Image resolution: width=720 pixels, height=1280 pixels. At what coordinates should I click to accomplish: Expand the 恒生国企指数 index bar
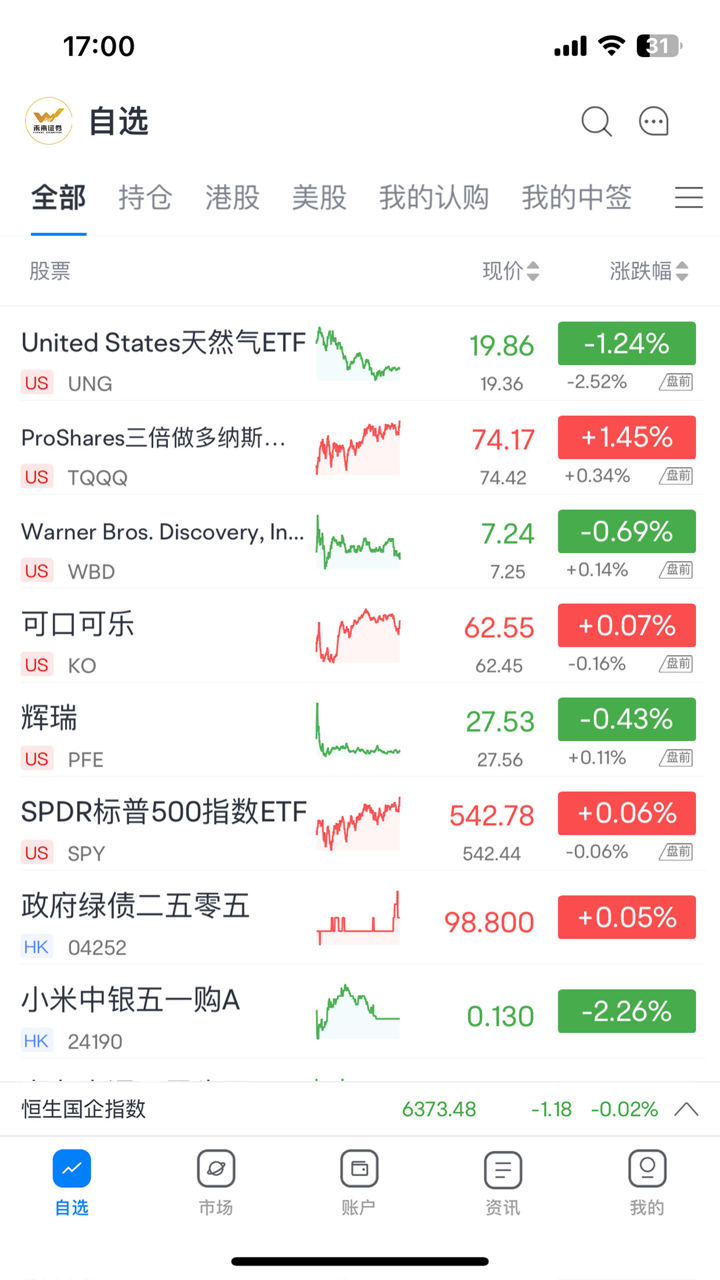click(686, 1109)
